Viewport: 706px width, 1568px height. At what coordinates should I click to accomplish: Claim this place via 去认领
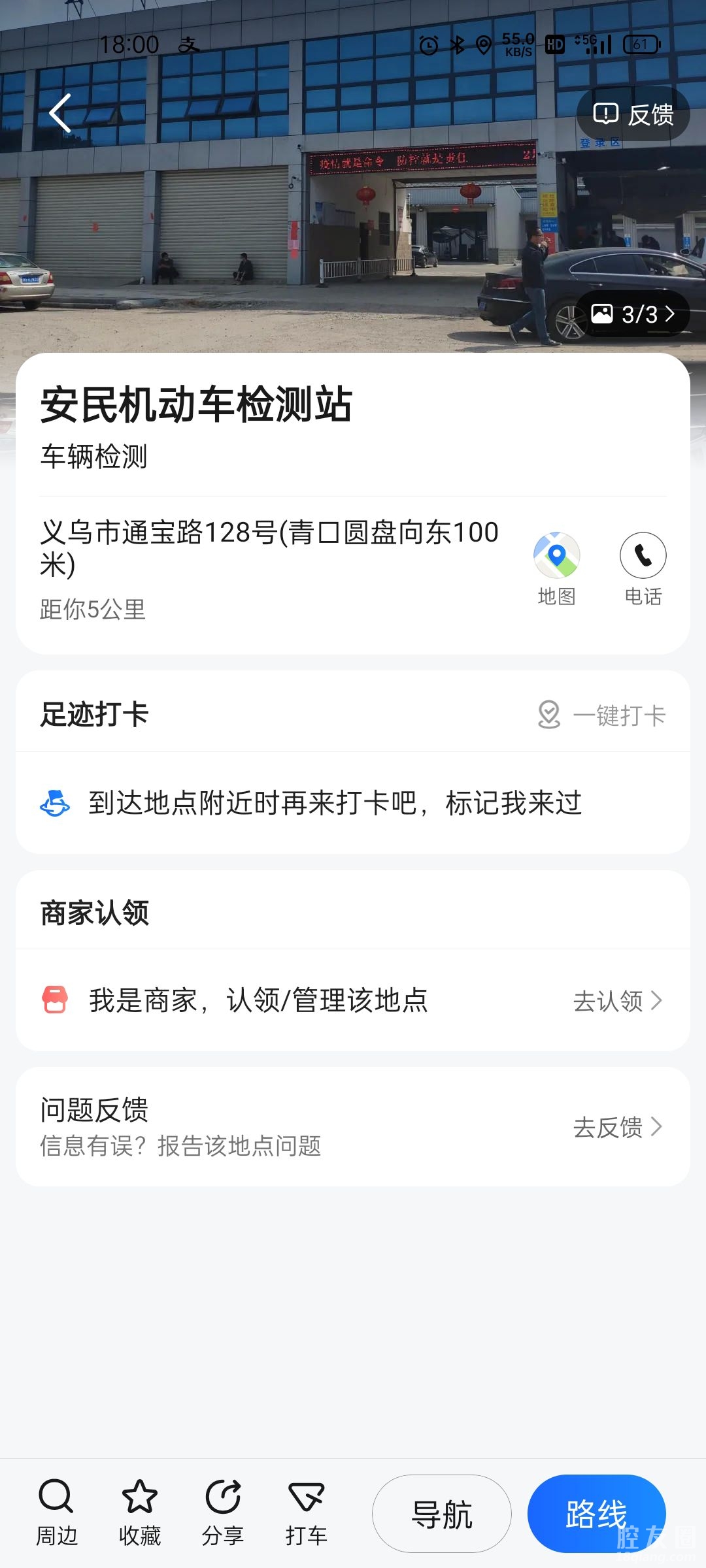pos(617,1001)
